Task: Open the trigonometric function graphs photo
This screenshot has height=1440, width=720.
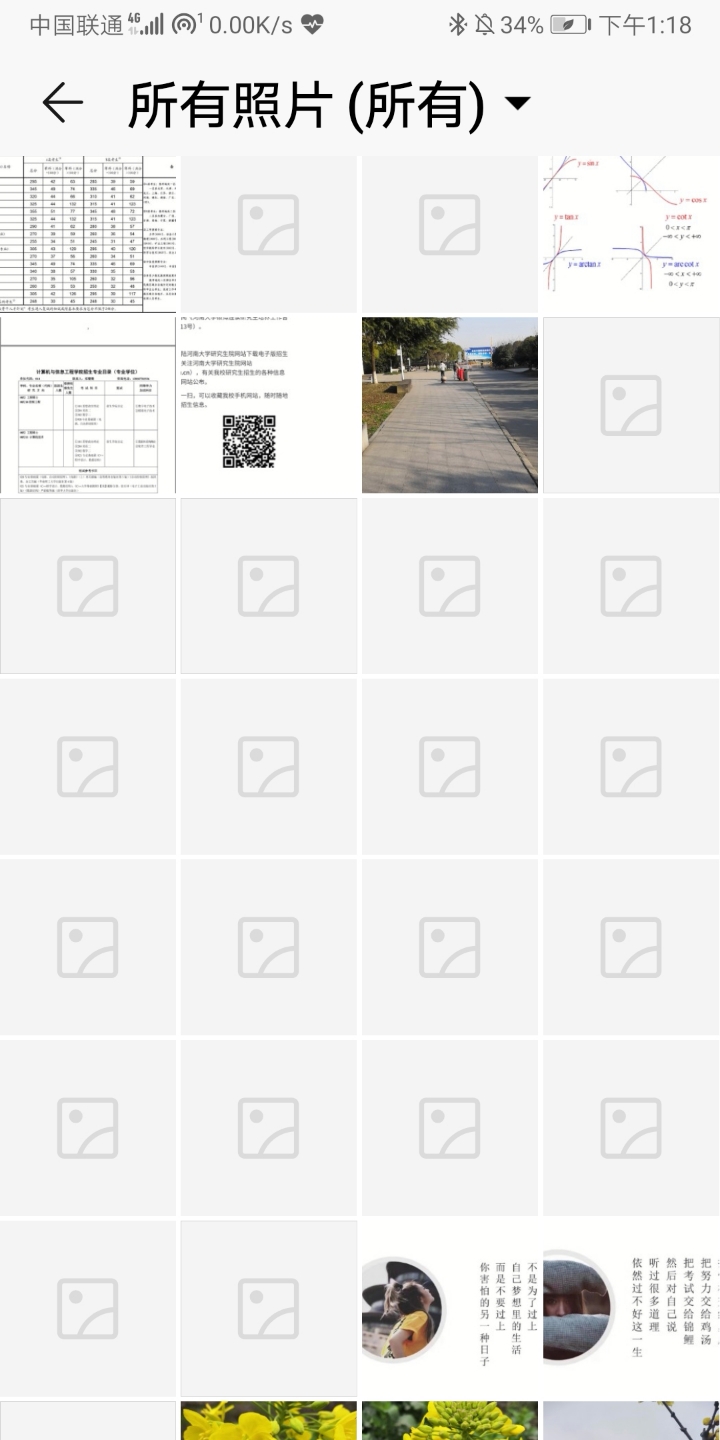Action: coord(630,235)
